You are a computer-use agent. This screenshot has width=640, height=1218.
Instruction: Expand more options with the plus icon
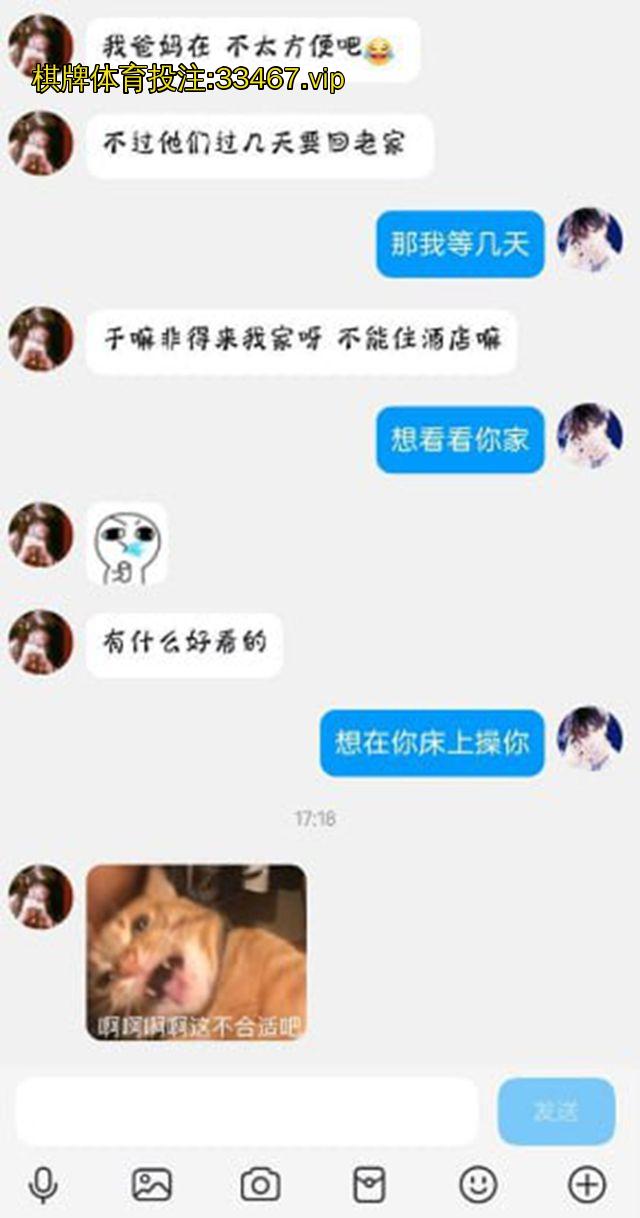tap(587, 1185)
